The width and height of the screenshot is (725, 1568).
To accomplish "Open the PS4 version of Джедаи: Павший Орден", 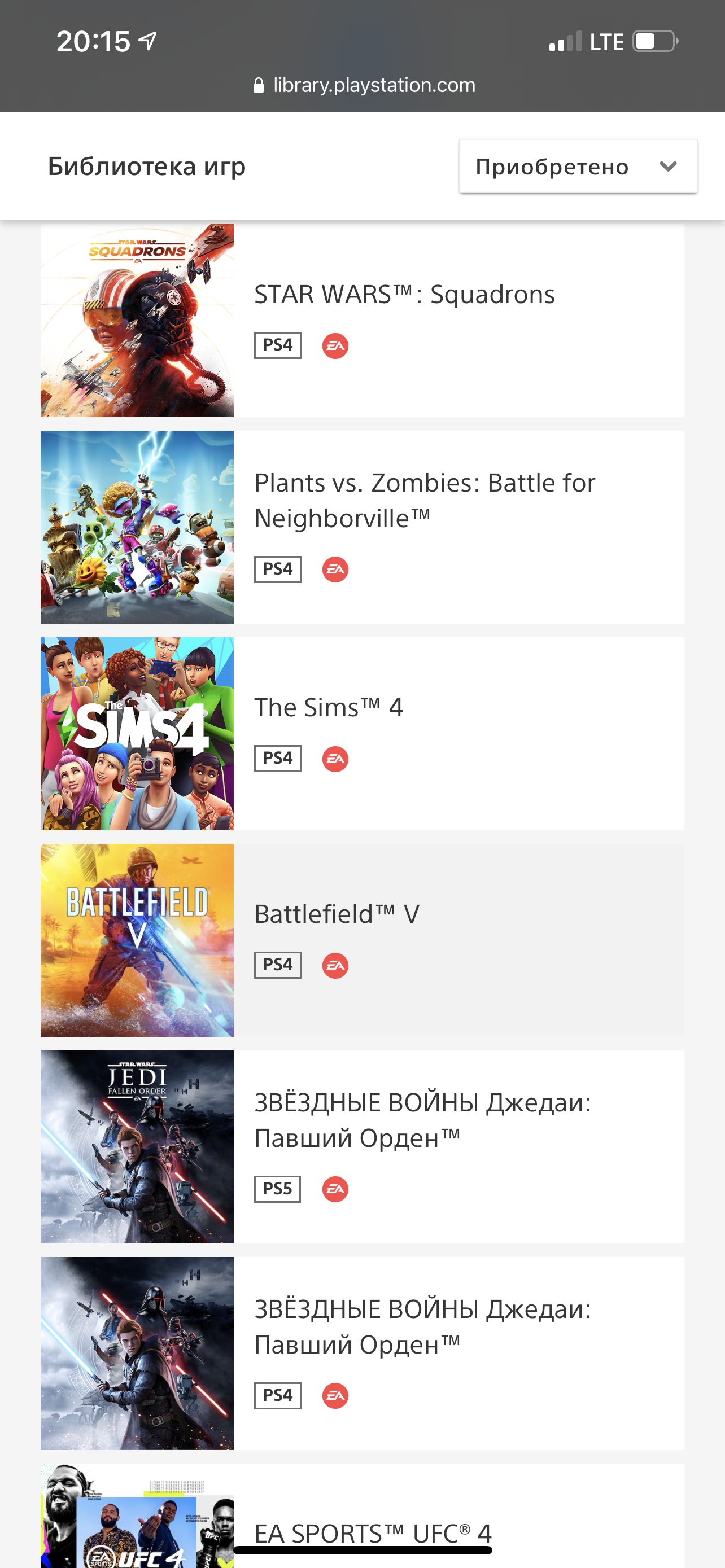I will click(x=422, y=1327).
